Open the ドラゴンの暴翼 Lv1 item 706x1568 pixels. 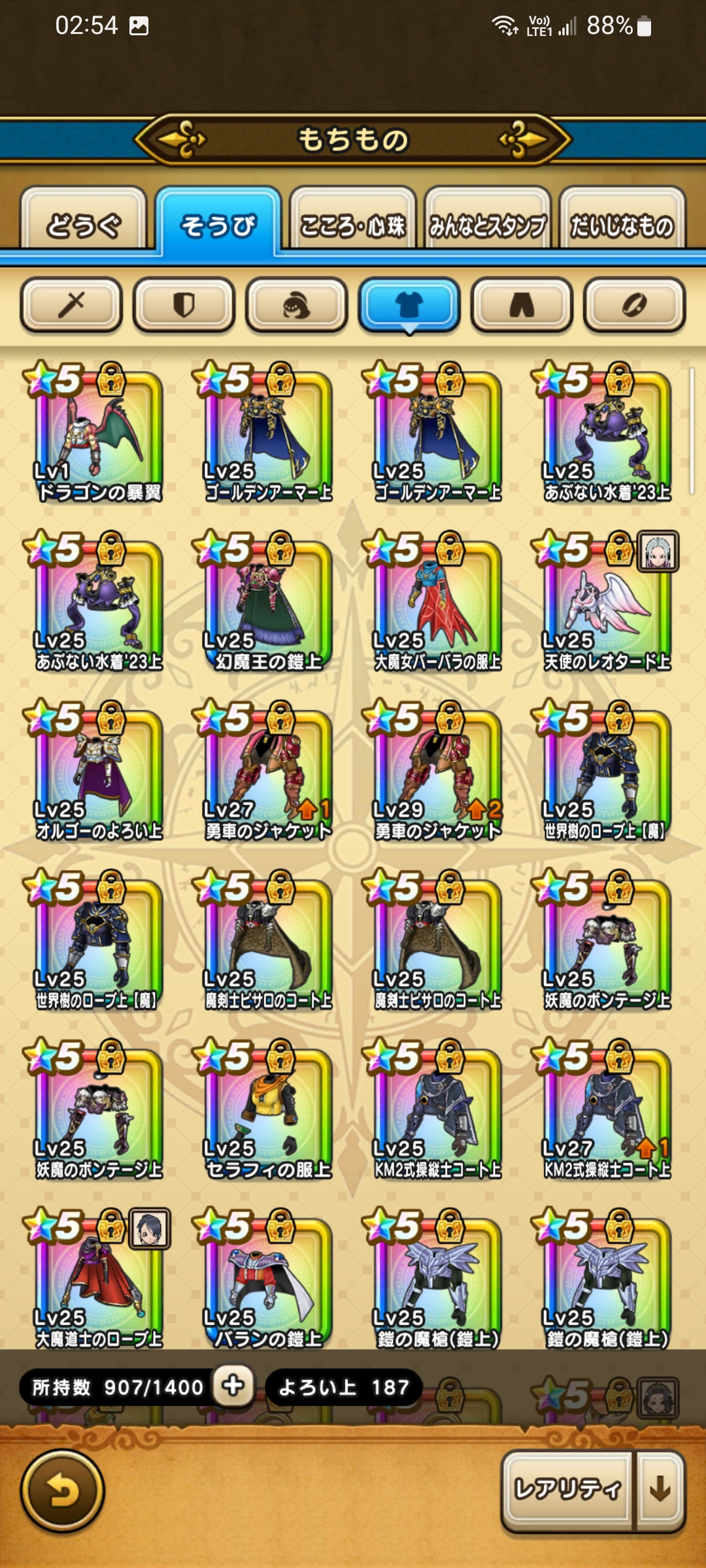coord(98,434)
